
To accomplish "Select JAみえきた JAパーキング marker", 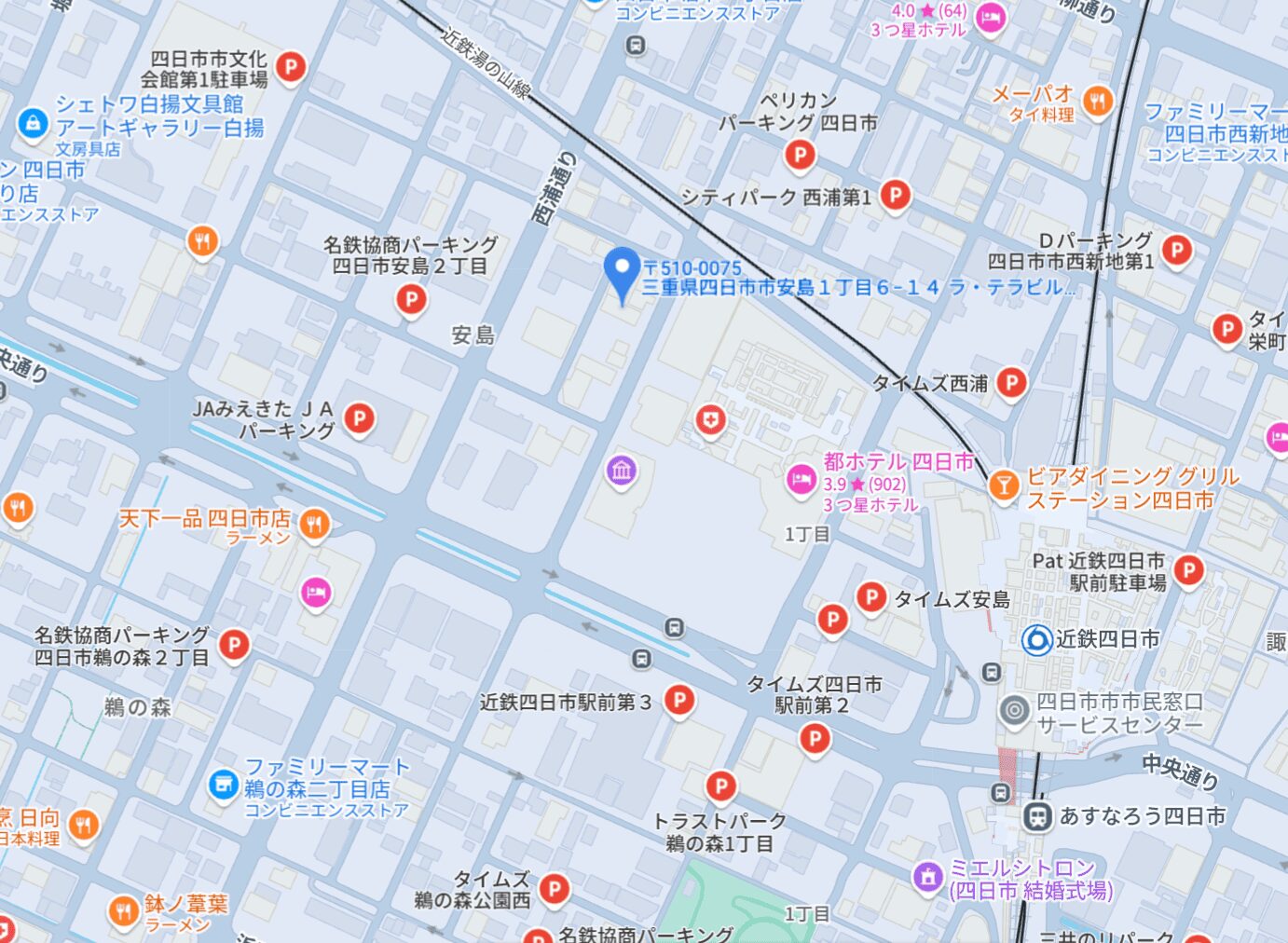I will click(359, 418).
